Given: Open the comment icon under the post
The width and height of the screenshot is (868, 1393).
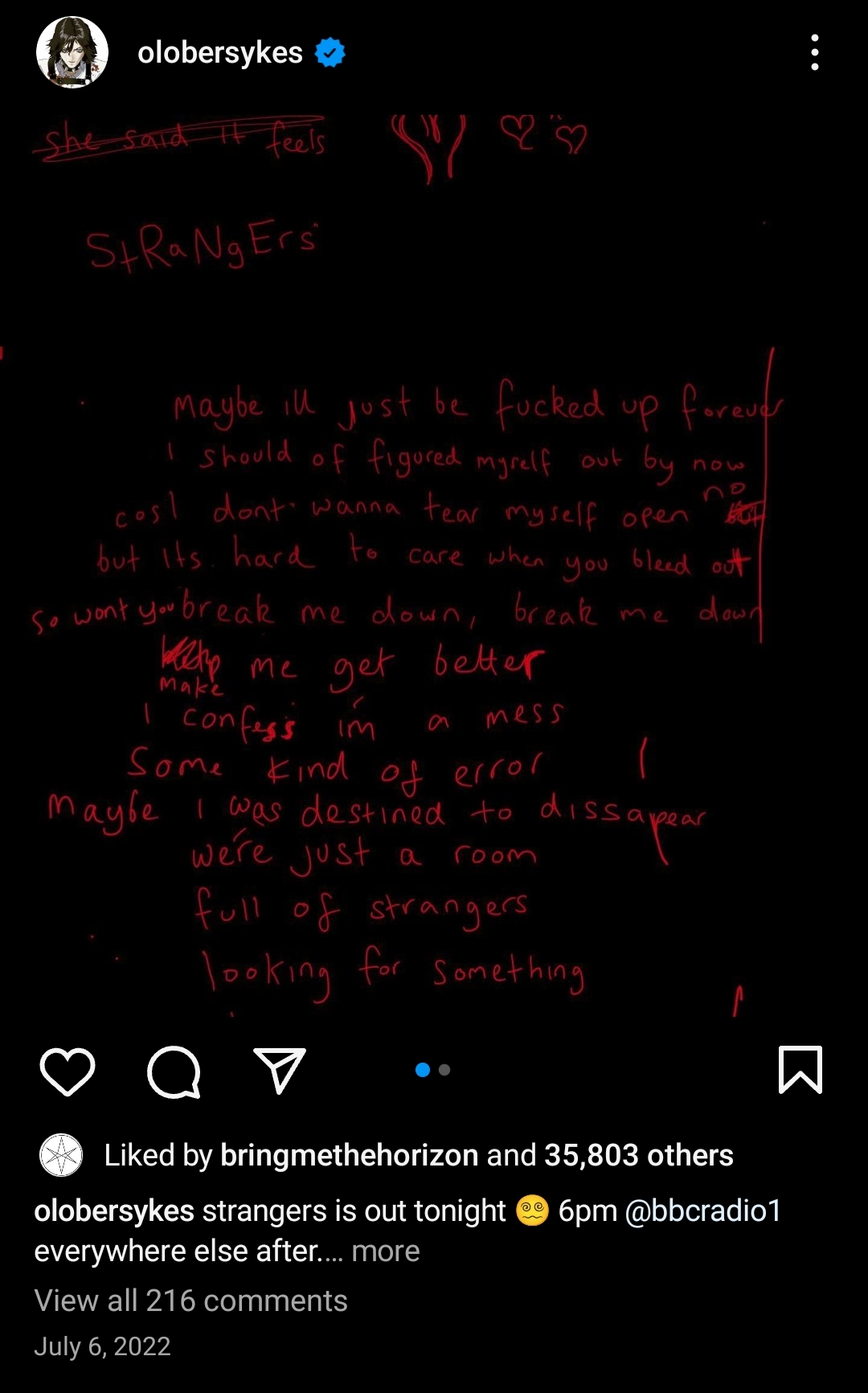Looking at the screenshot, I should (174, 1071).
